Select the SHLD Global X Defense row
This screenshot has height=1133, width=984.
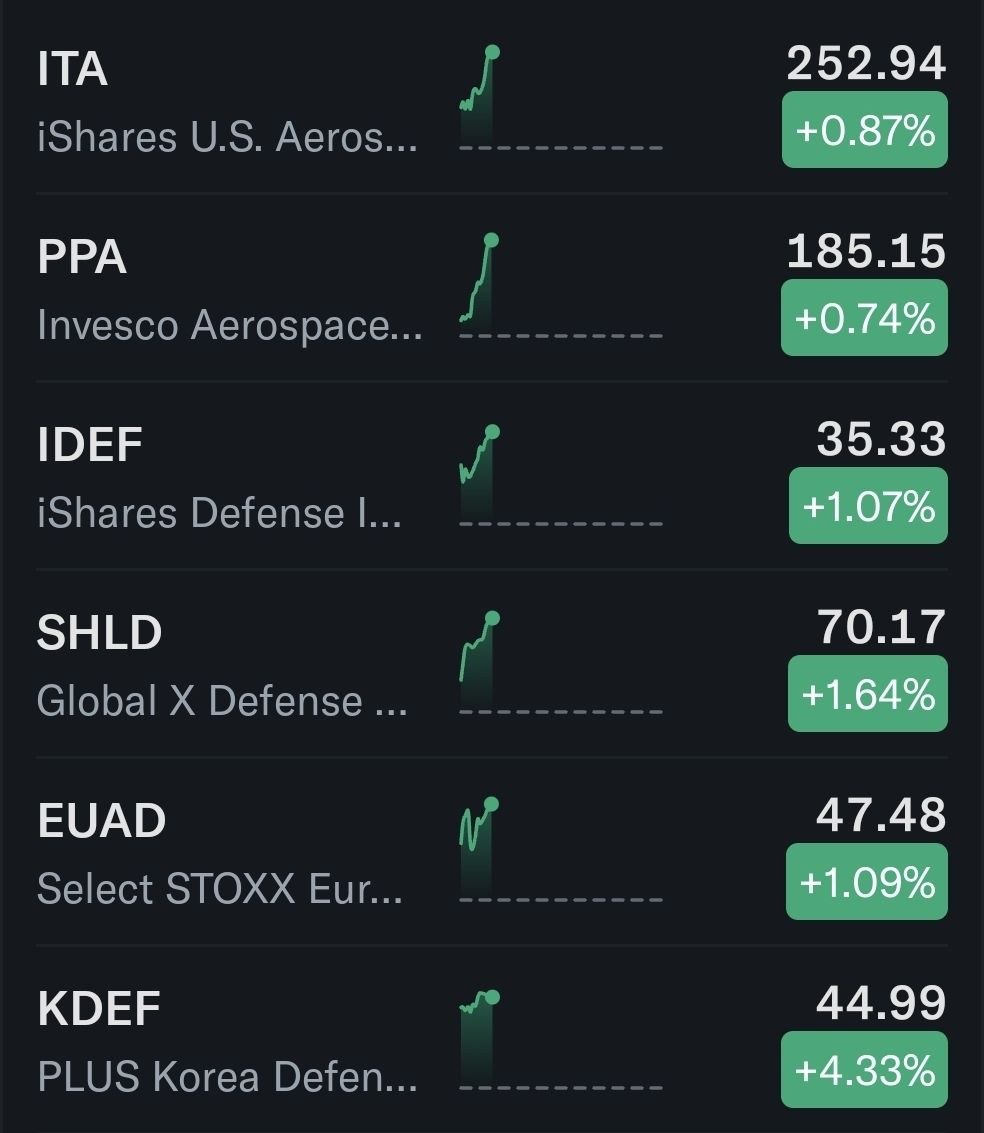pyautogui.click(x=492, y=663)
